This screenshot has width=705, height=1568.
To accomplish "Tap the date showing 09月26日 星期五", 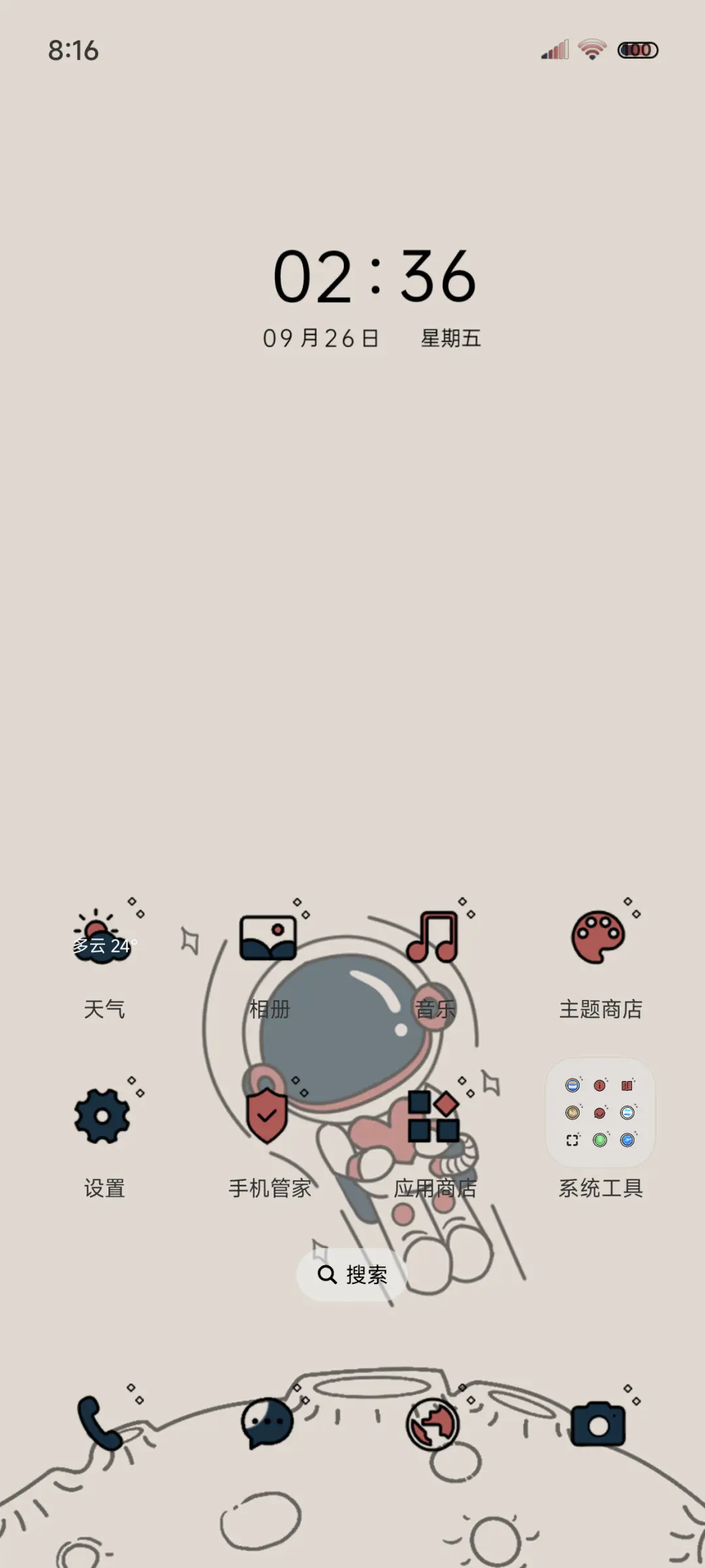I will (369, 338).
